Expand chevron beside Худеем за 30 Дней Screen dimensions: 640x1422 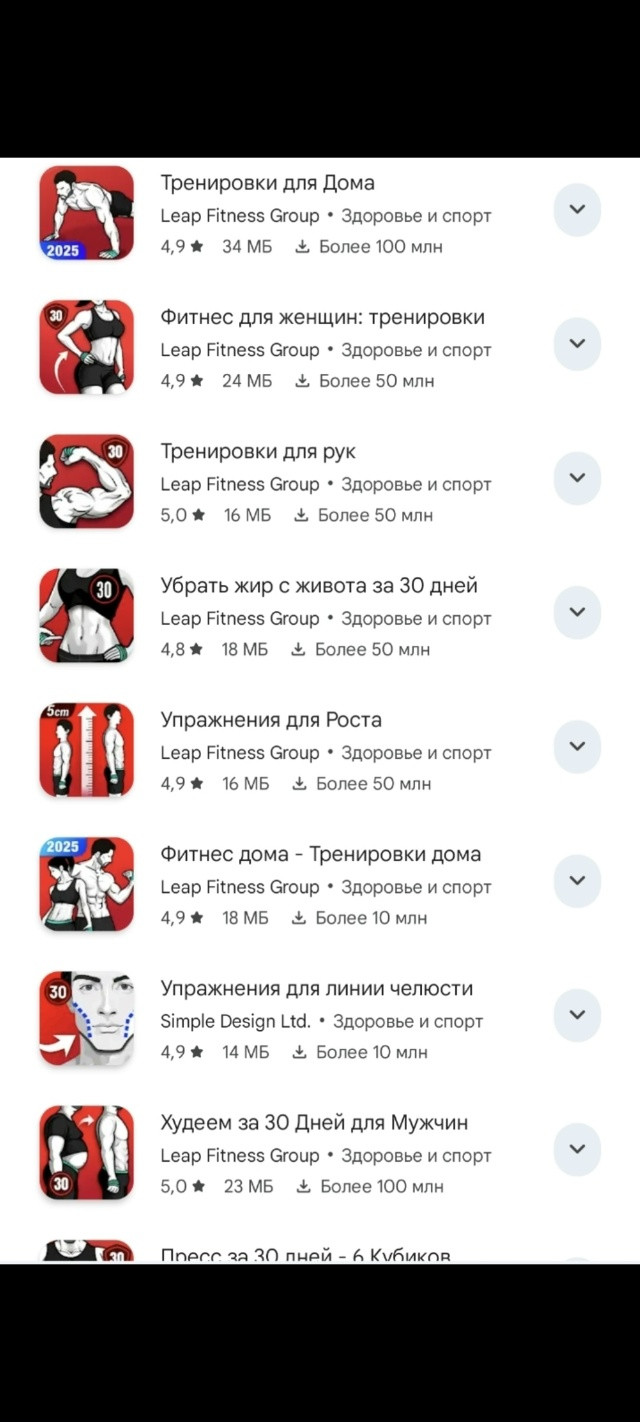click(577, 1148)
